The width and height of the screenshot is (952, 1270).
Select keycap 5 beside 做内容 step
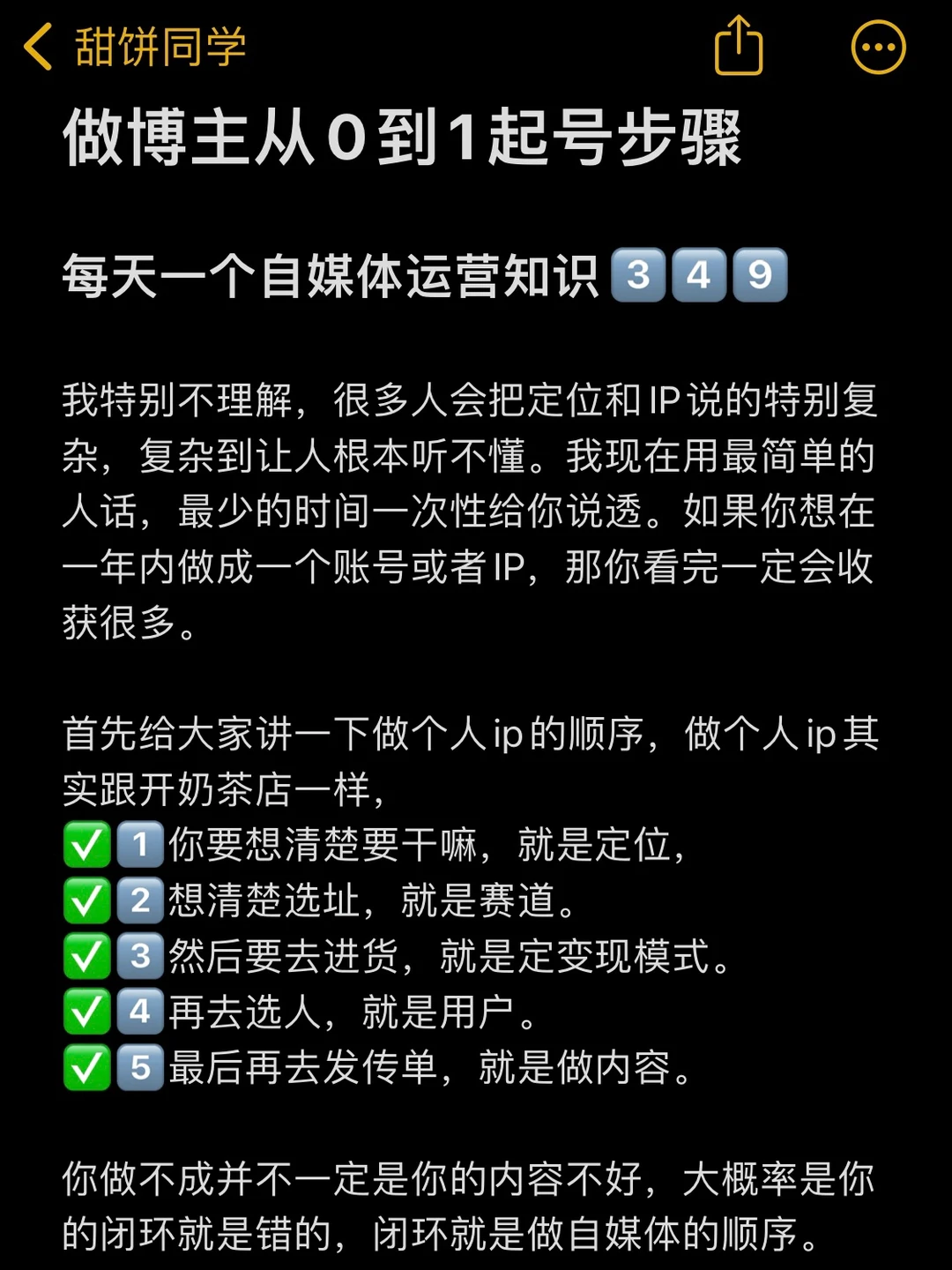tap(138, 1071)
